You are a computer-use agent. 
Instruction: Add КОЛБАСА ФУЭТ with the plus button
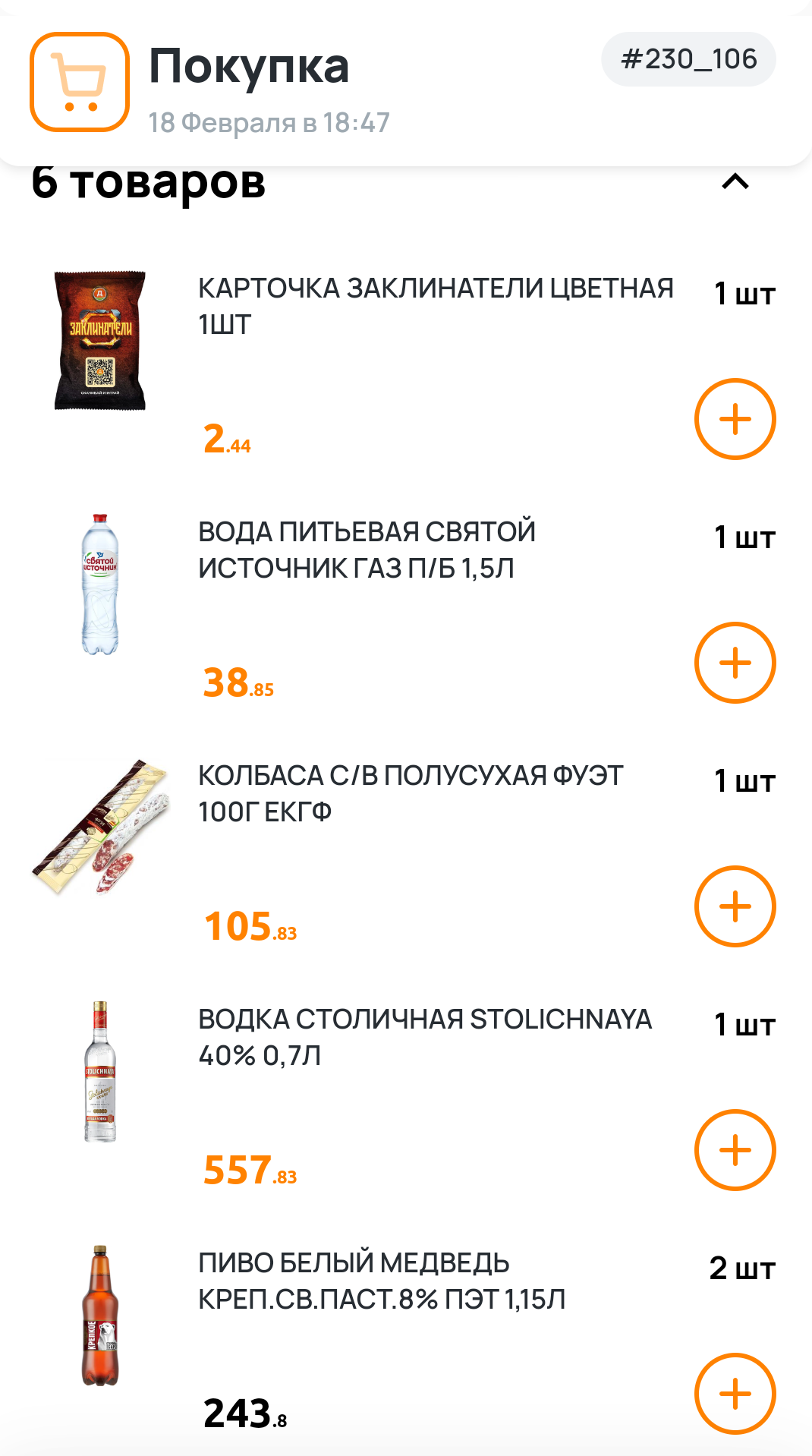(x=735, y=906)
